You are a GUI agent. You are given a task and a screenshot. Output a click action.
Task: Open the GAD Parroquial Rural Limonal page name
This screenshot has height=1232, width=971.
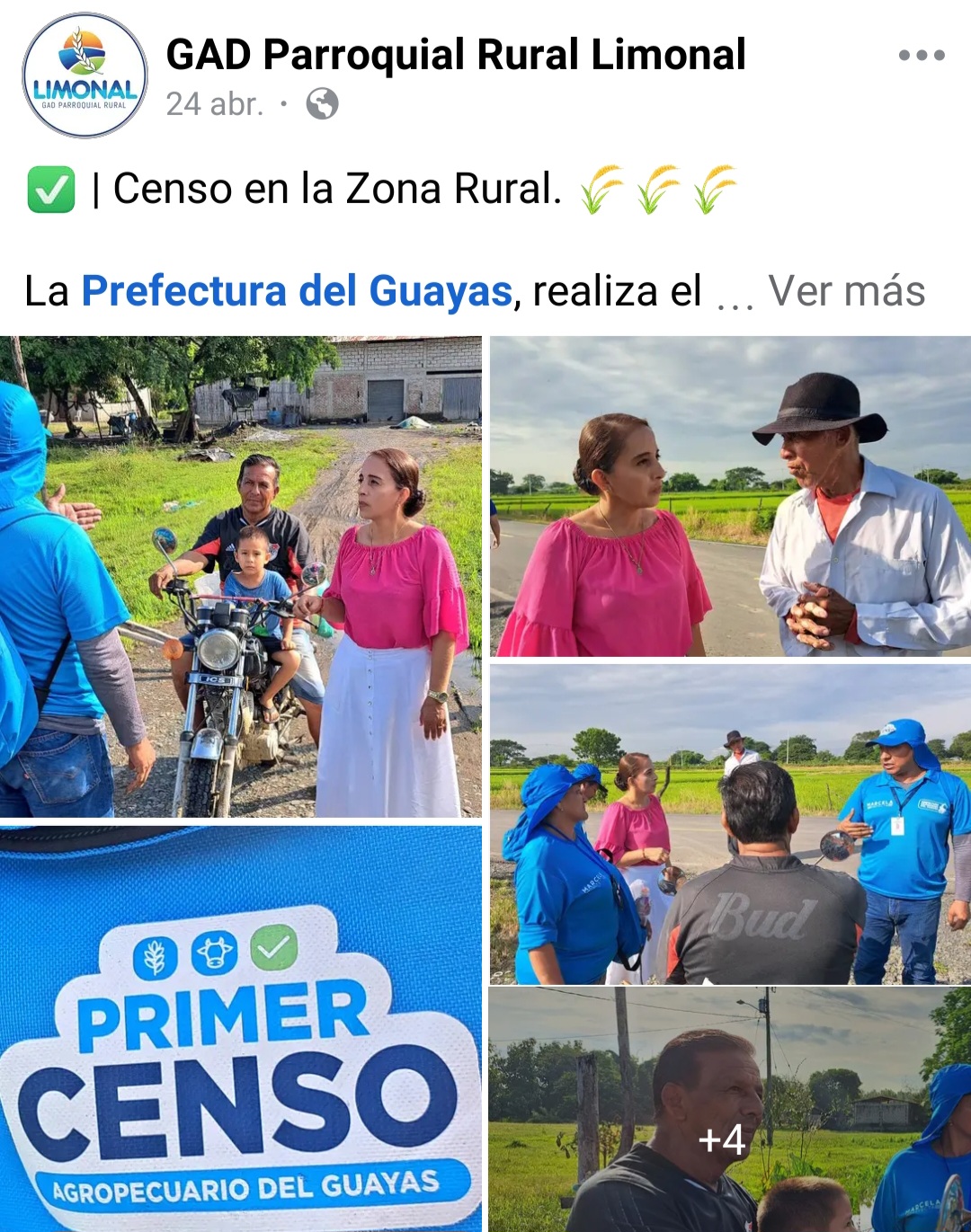click(456, 55)
